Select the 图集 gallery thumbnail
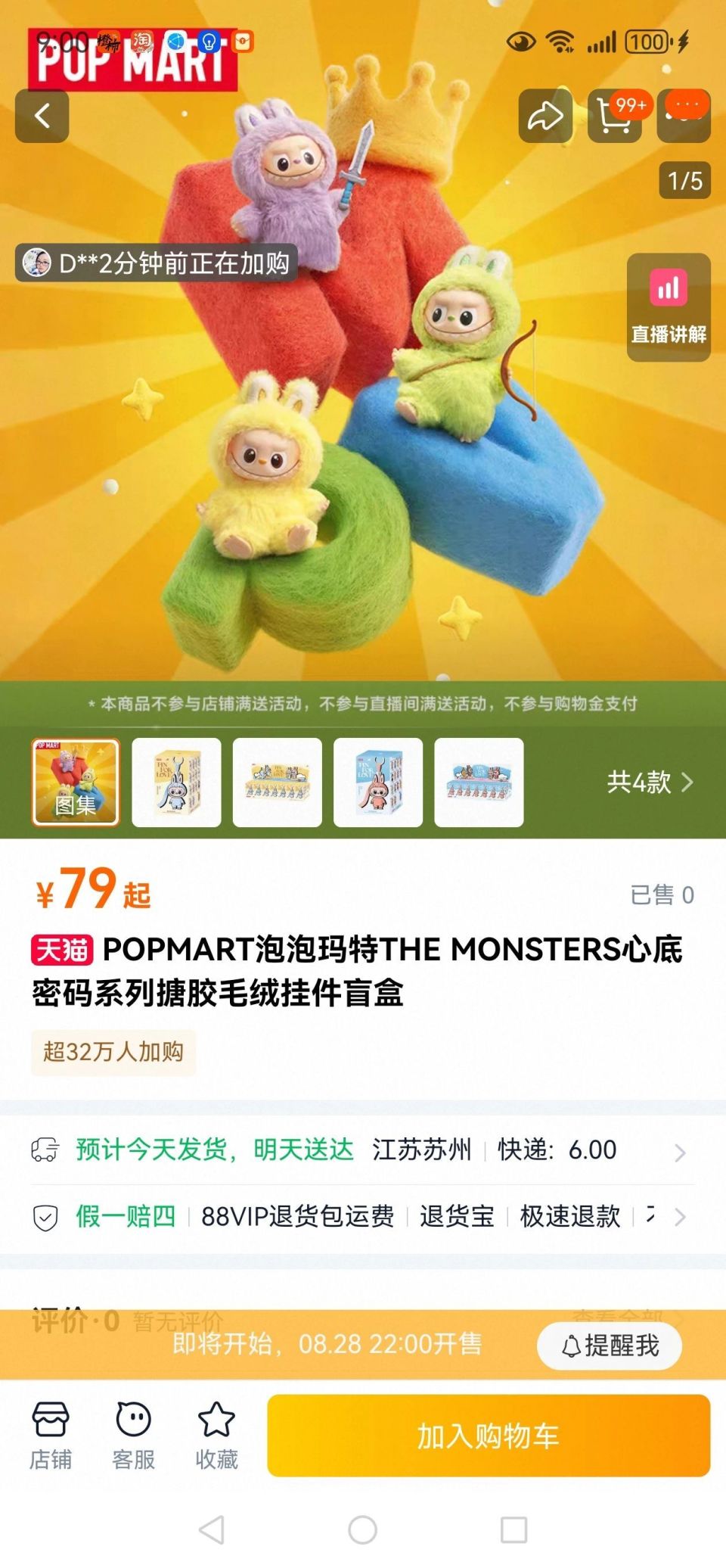This screenshot has height=1568, width=726. point(76,782)
